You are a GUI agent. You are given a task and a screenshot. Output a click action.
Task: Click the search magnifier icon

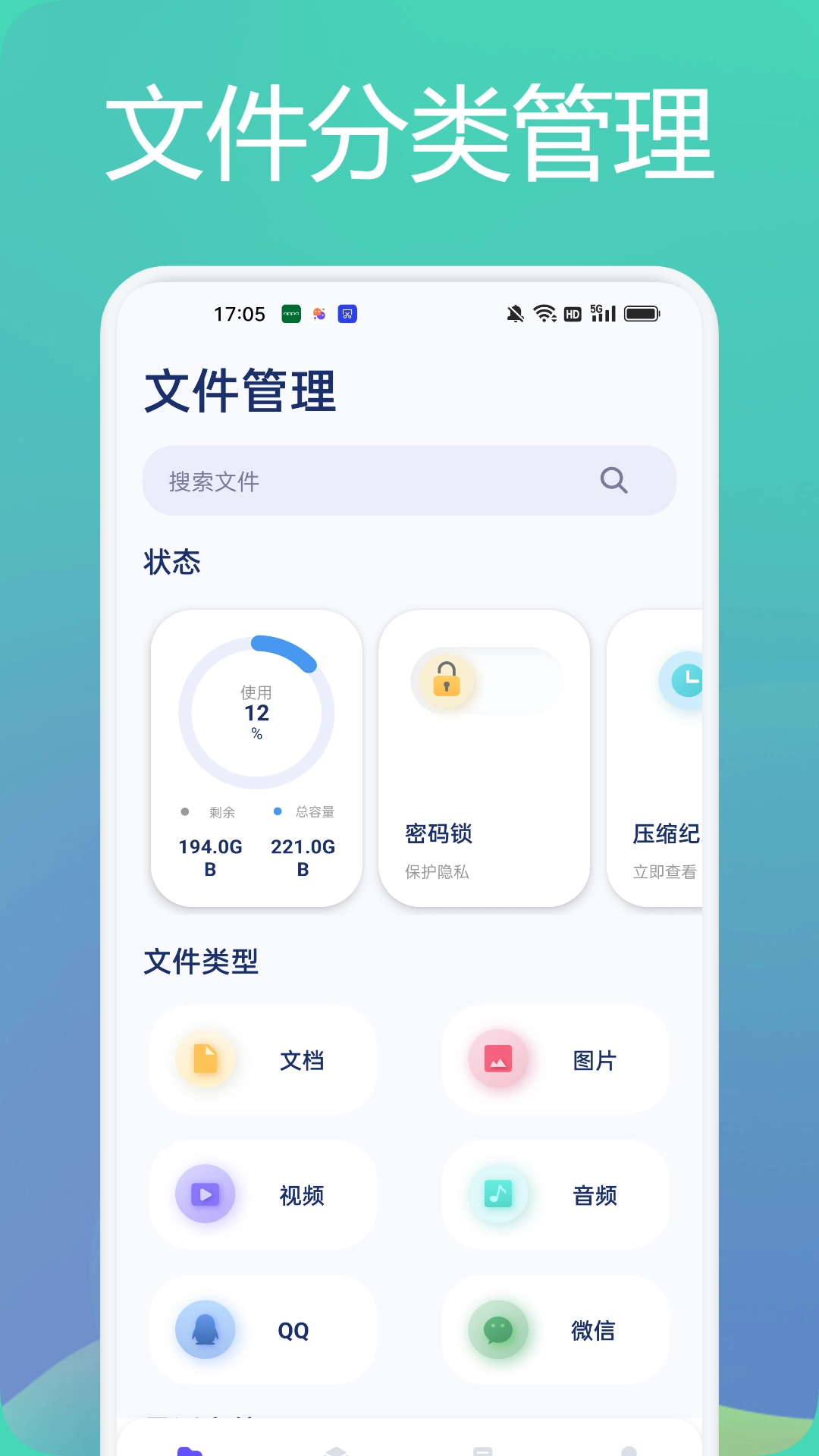(613, 481)
